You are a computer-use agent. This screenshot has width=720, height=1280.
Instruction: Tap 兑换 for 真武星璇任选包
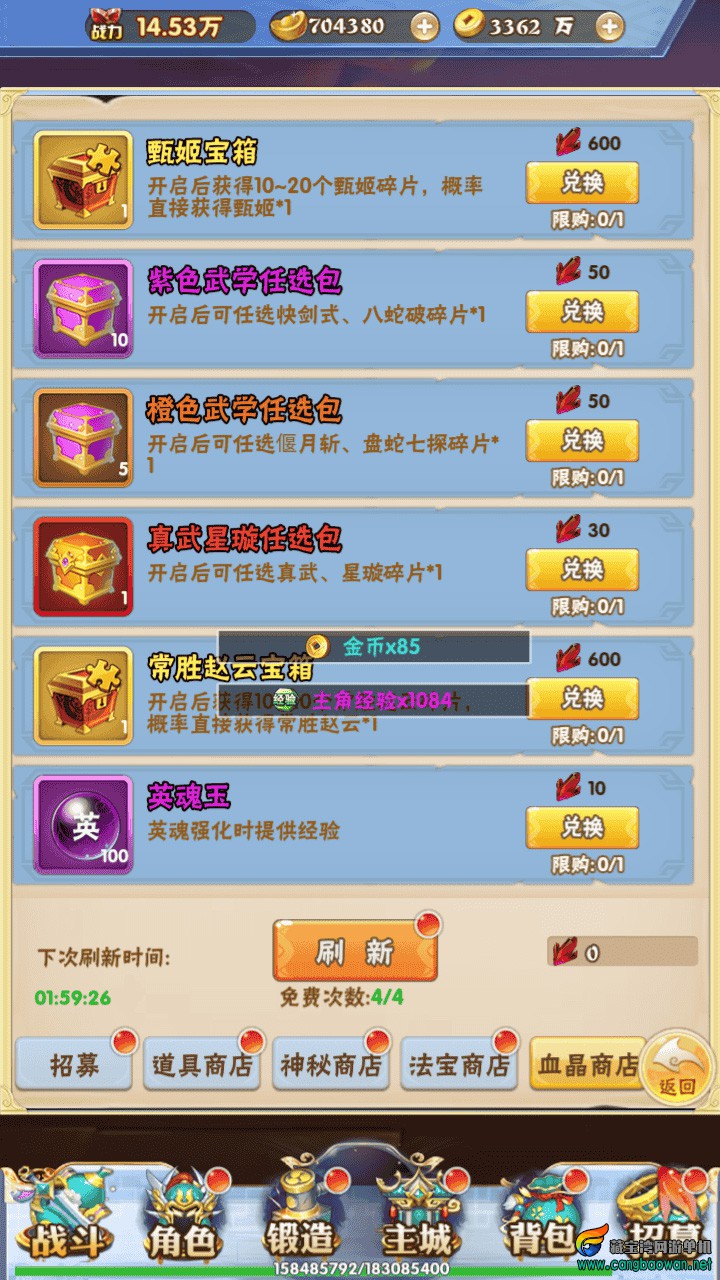[582, 570]
